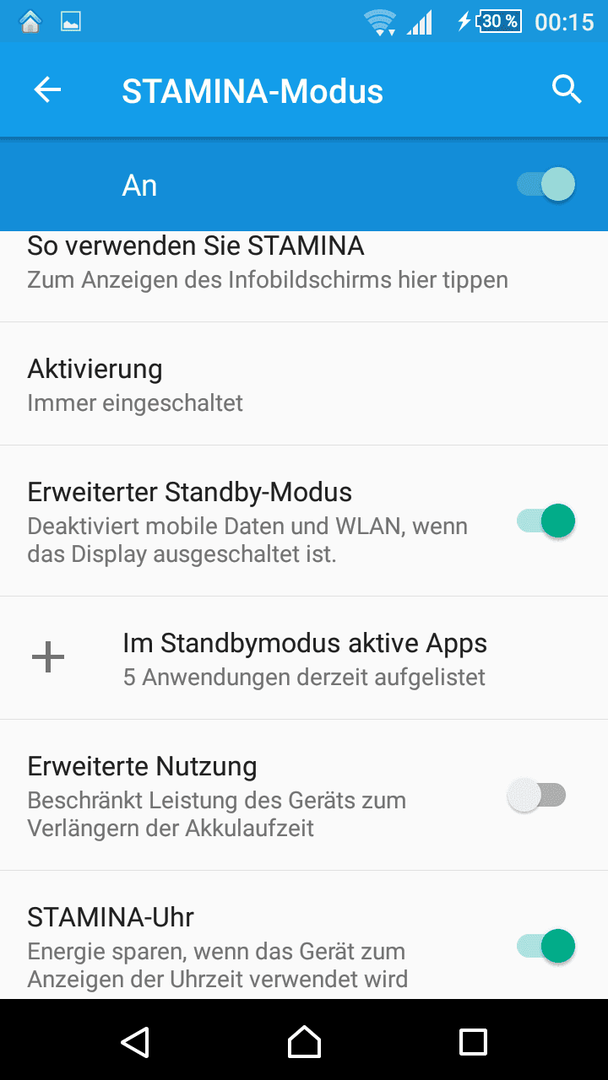Screen dimensions: 608x1080
Task: Tap the system home button
Action: click(304, 1041)
